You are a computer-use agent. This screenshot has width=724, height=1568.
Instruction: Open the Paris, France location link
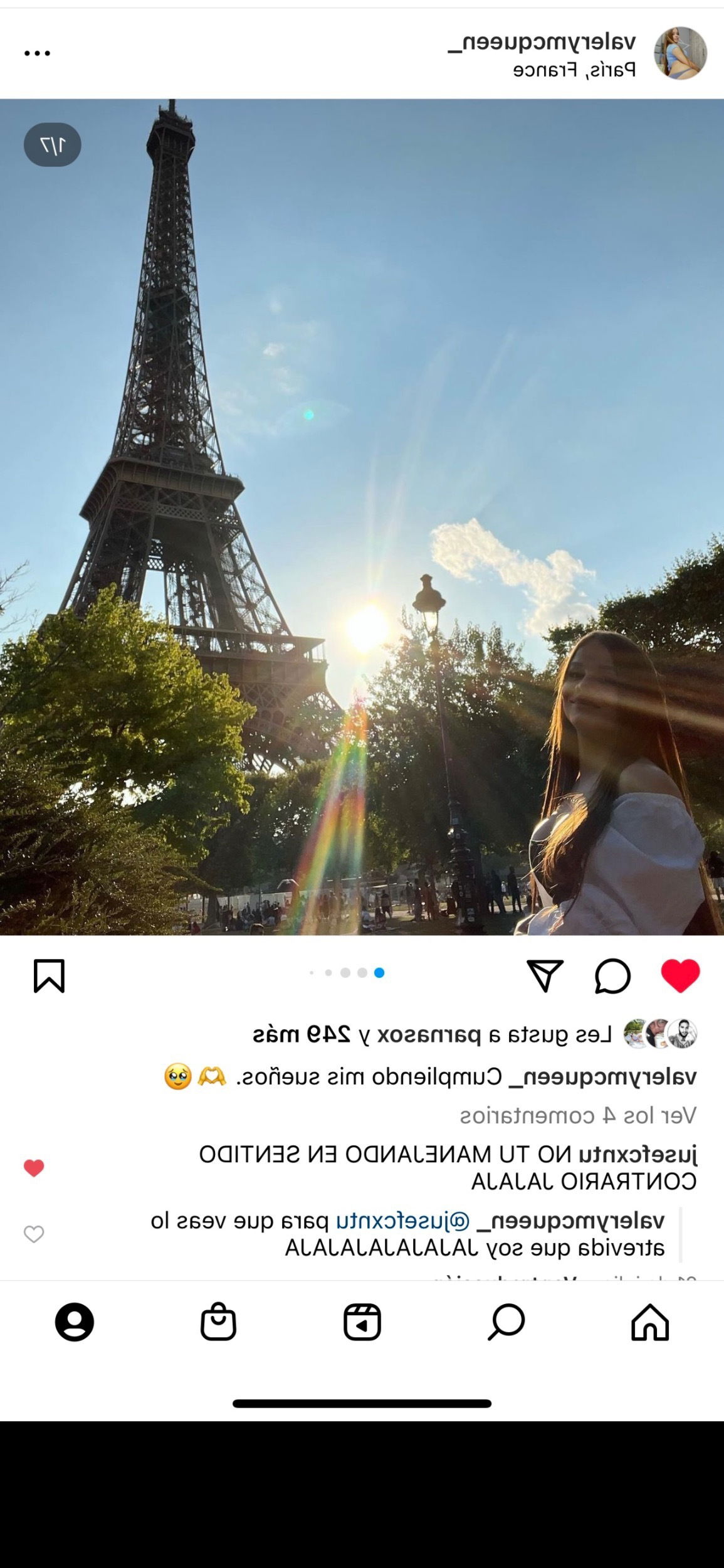pos(575,70)
